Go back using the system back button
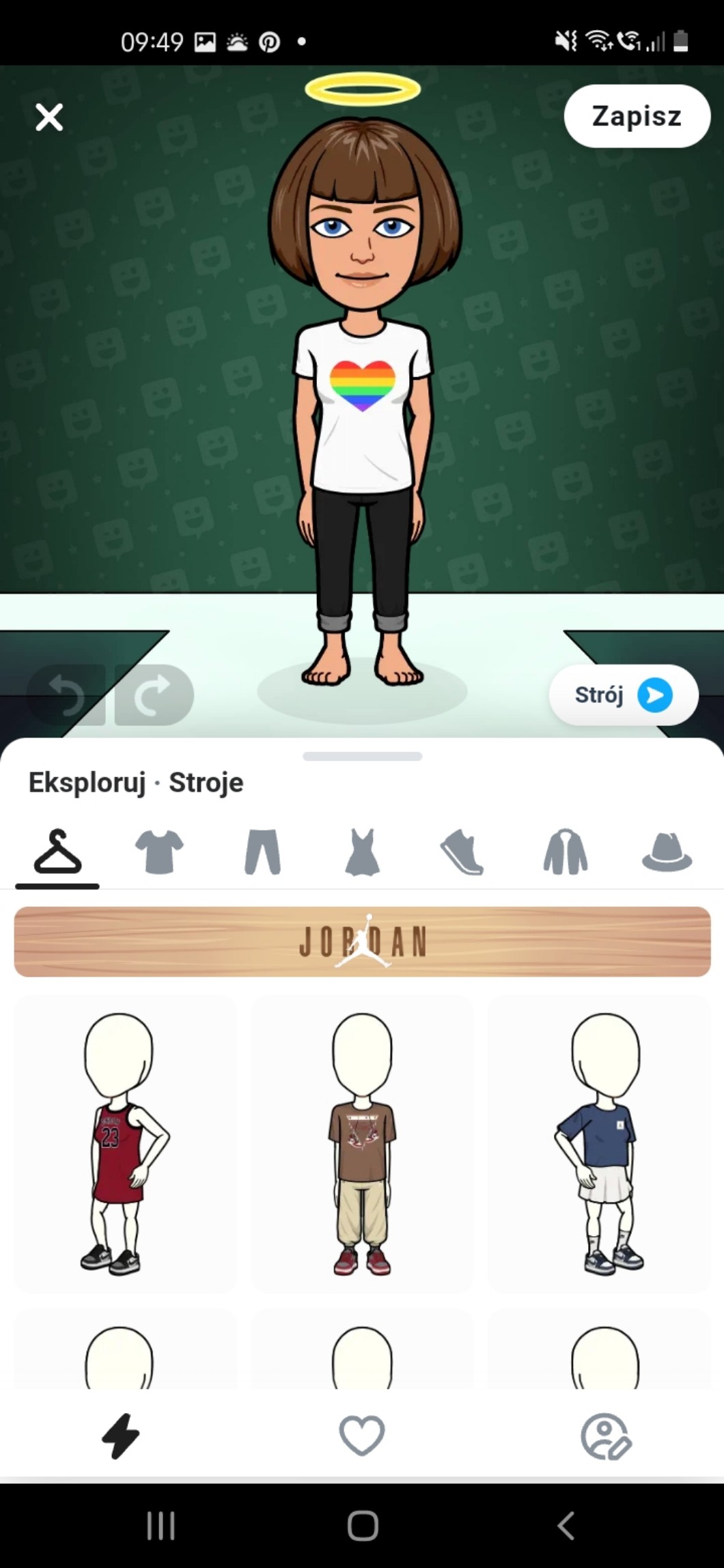Viewport: 724px width, 1568px height. click(x=566, y=1525)
